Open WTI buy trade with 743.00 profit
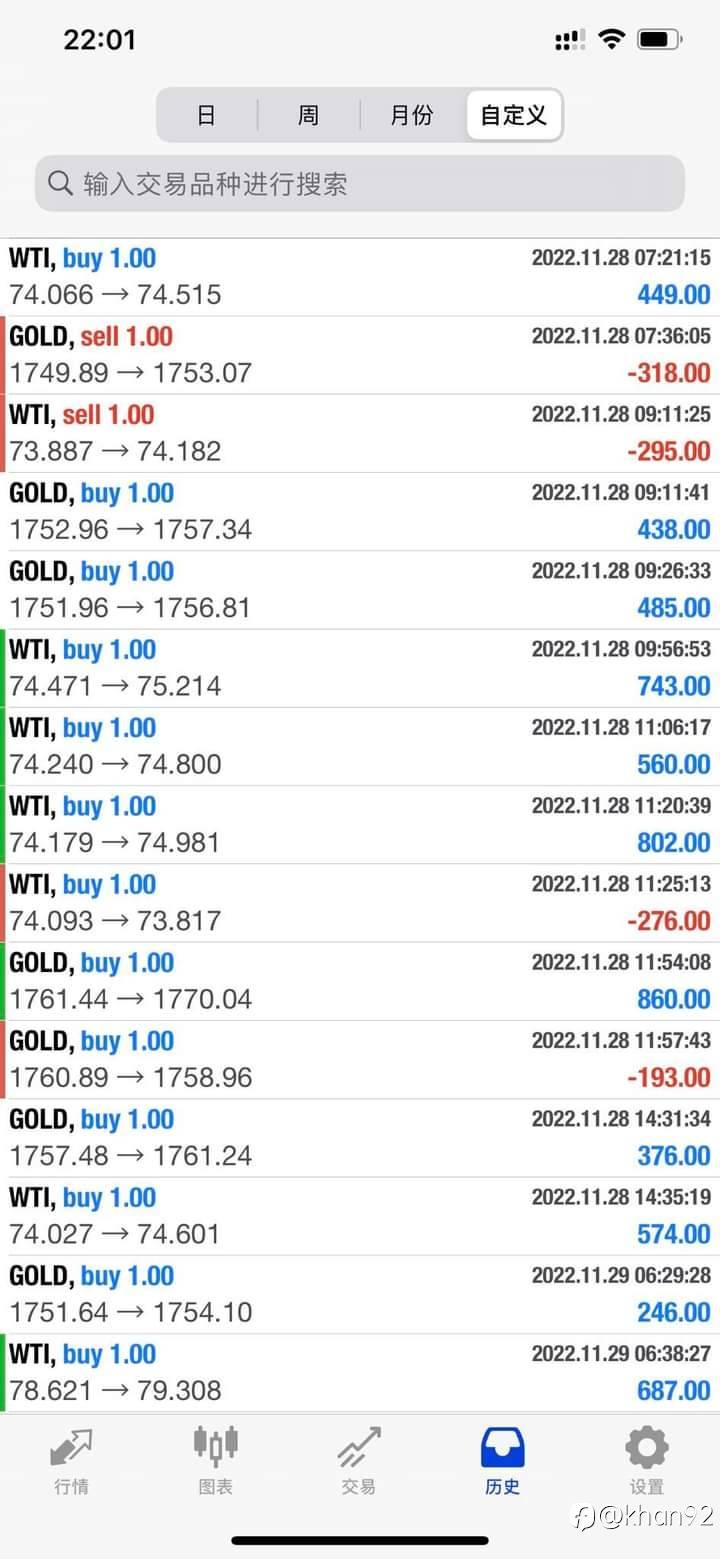 click(x=360, y=668)
